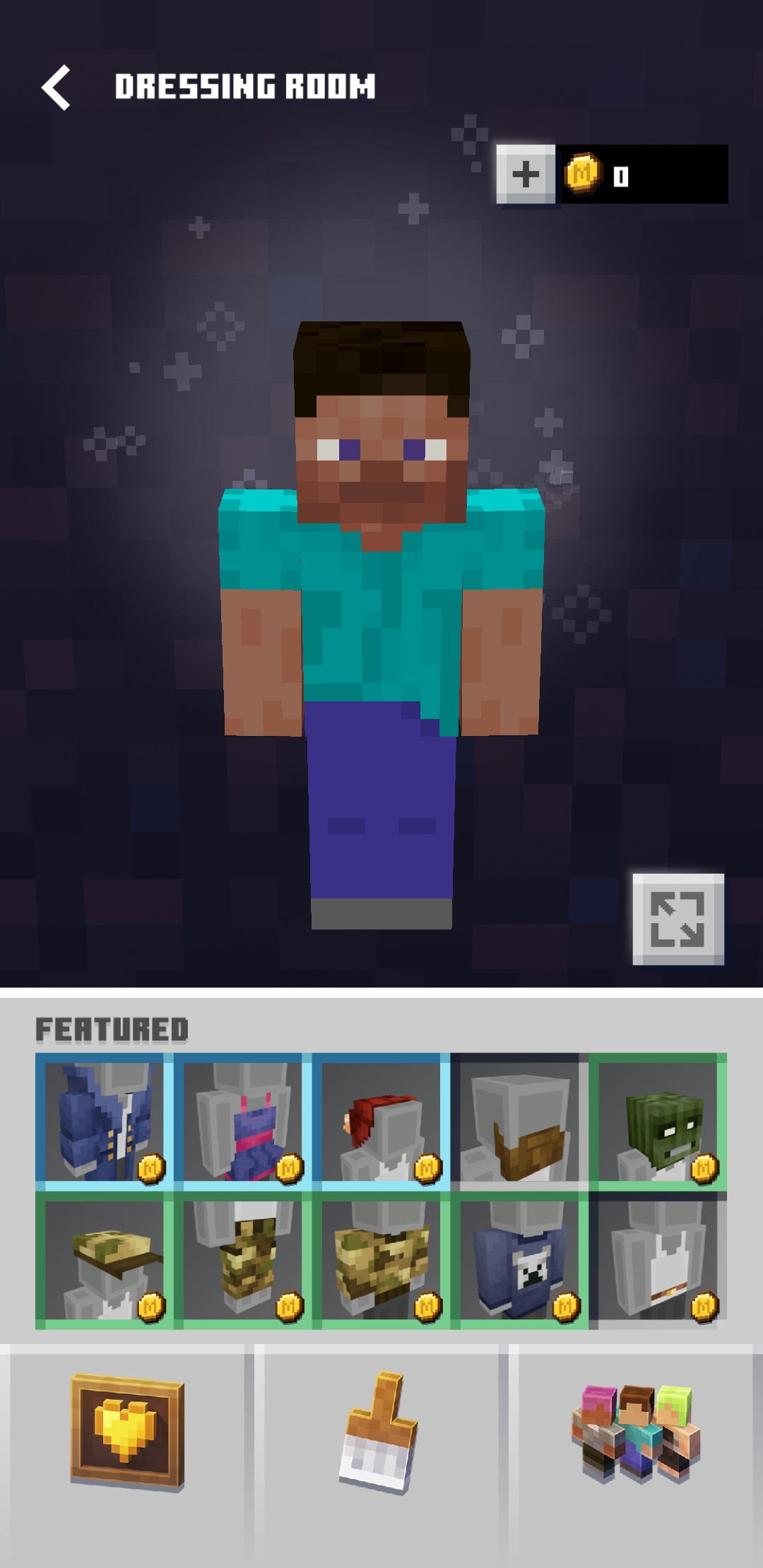This screenshot has height=1568, width=763.
Task: Open the three-character skins selection
Action: click(x=636, y=1432)
